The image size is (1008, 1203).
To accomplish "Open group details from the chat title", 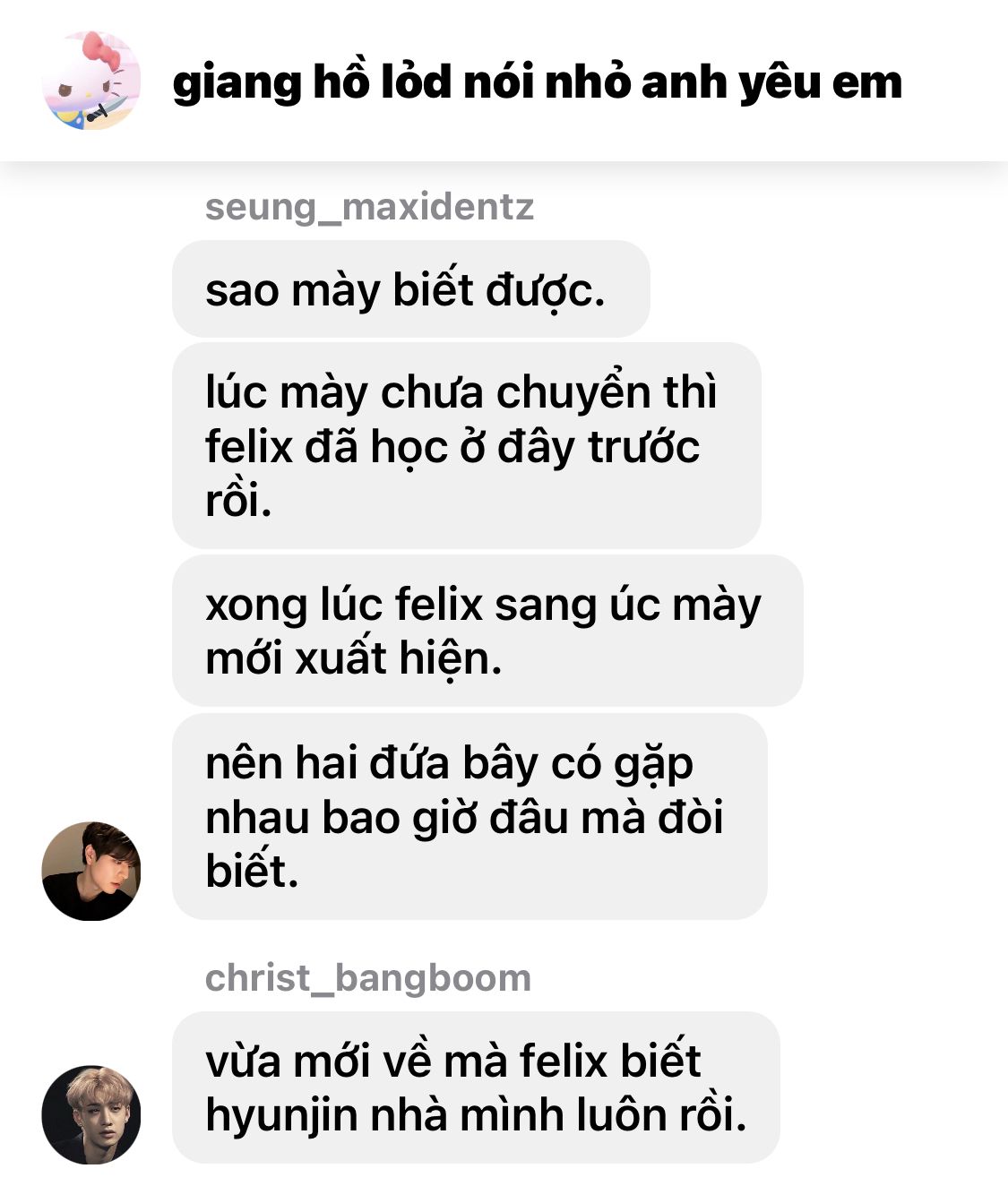I will point(537,82).
